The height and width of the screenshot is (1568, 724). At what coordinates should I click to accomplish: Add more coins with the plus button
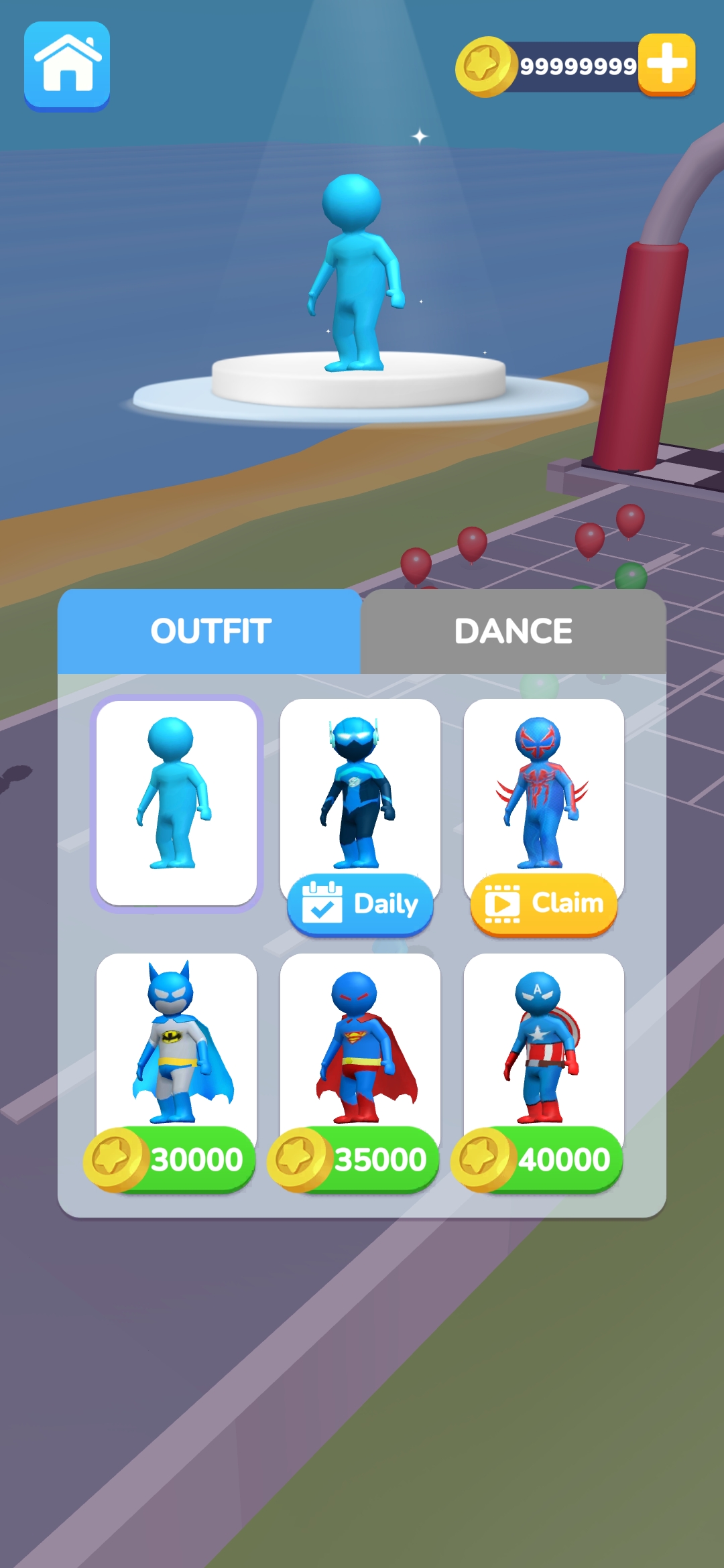tap(666, 64)
